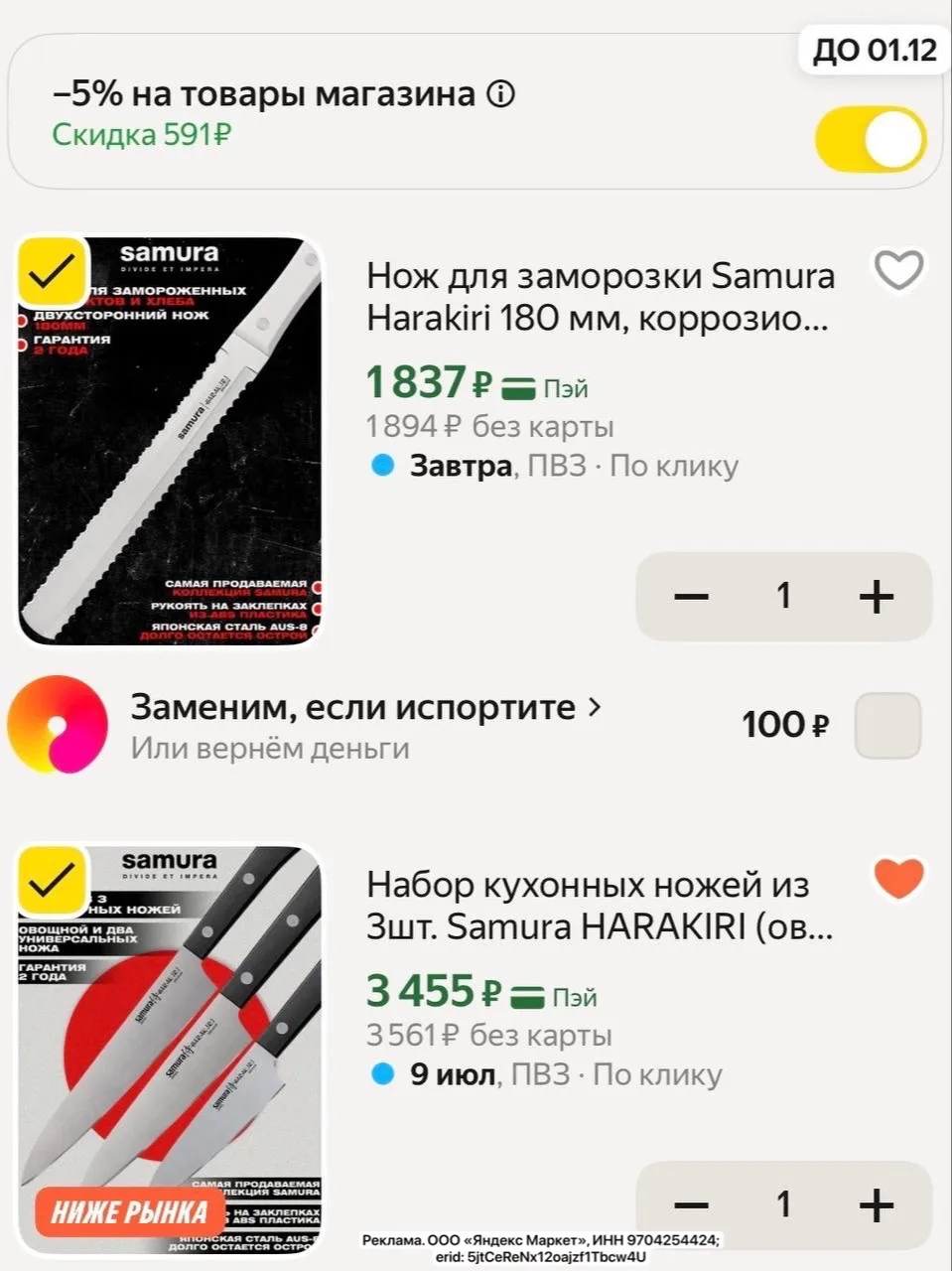Increase the knife set quantity
The width and height of the screenshot is (952, 1271).
click(x=876, y=1205)
